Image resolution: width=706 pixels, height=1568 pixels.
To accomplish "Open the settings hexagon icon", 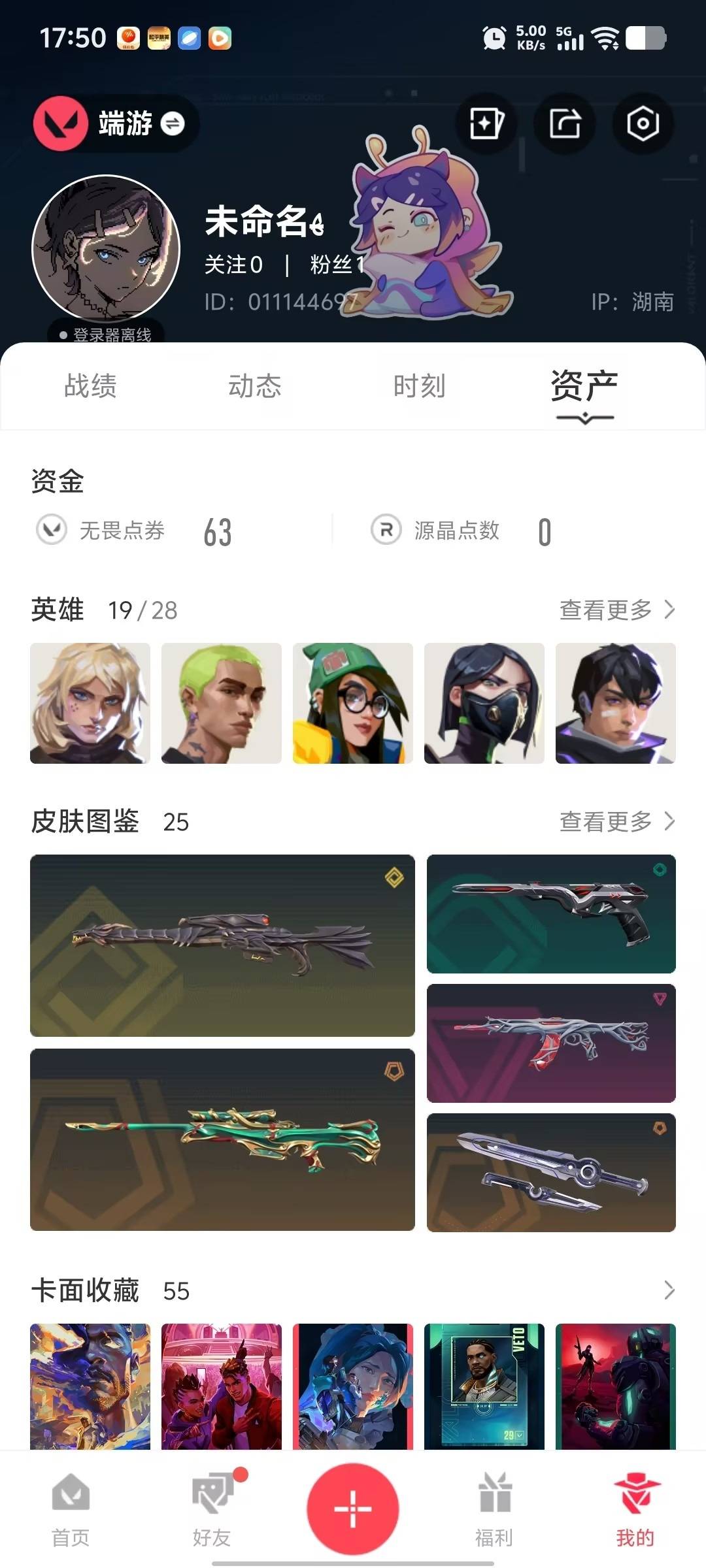I will [642, 123].
